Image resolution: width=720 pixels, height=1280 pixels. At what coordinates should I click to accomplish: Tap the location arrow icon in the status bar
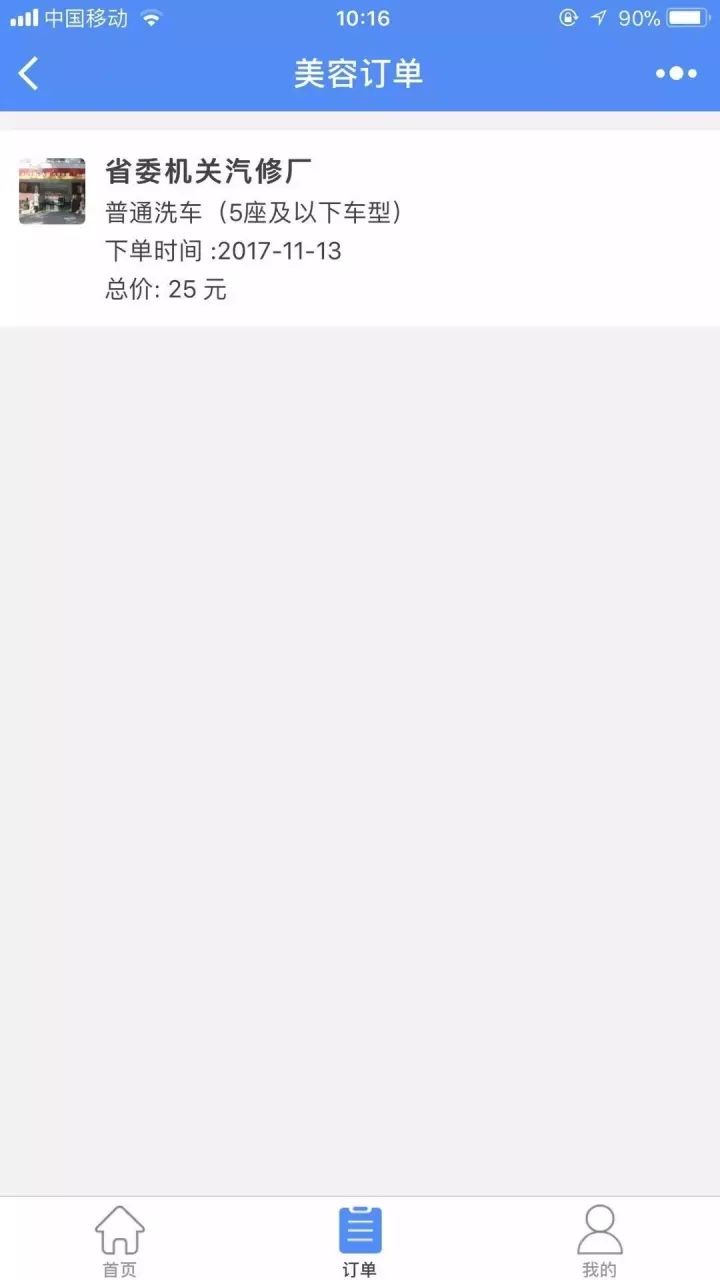pyautogui.click(x=599, y=17)
